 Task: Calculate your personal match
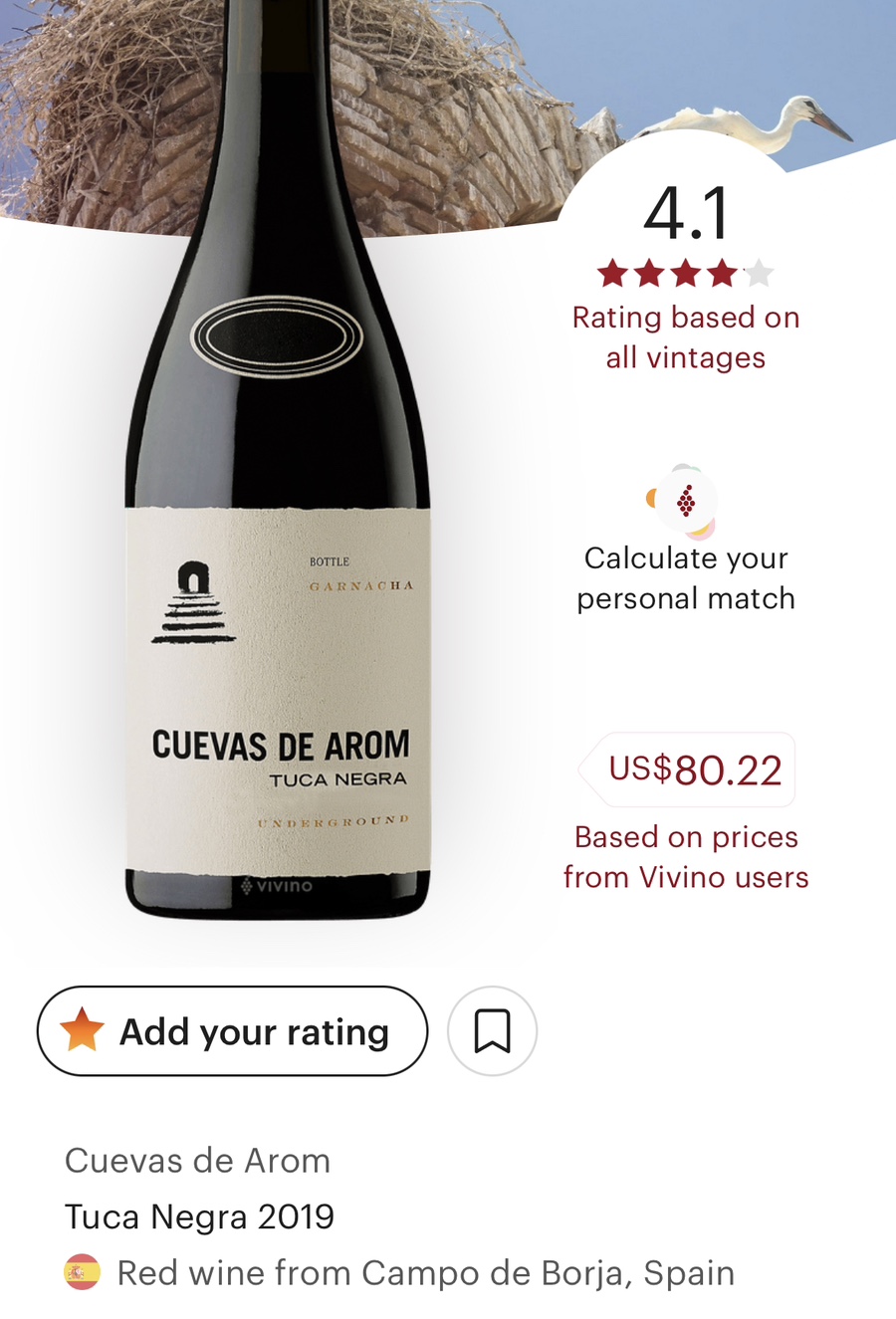[686, 577]
